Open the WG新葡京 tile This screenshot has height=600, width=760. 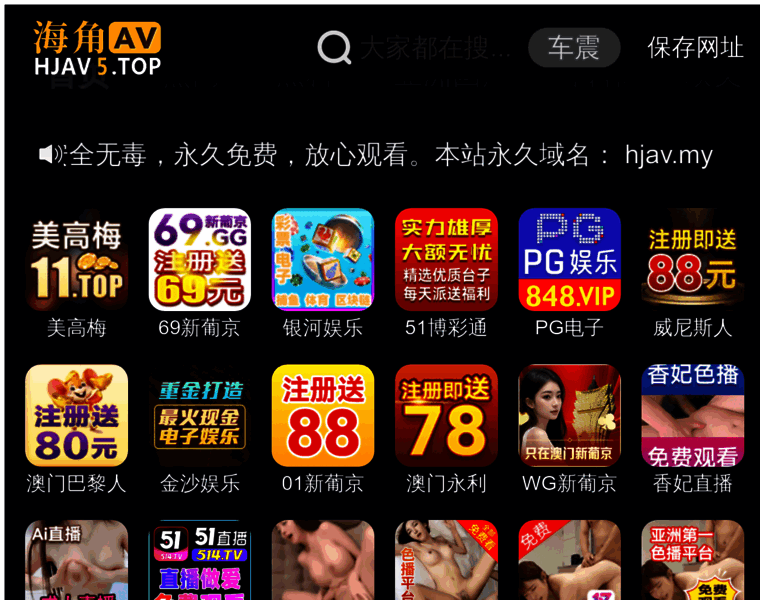569,416
